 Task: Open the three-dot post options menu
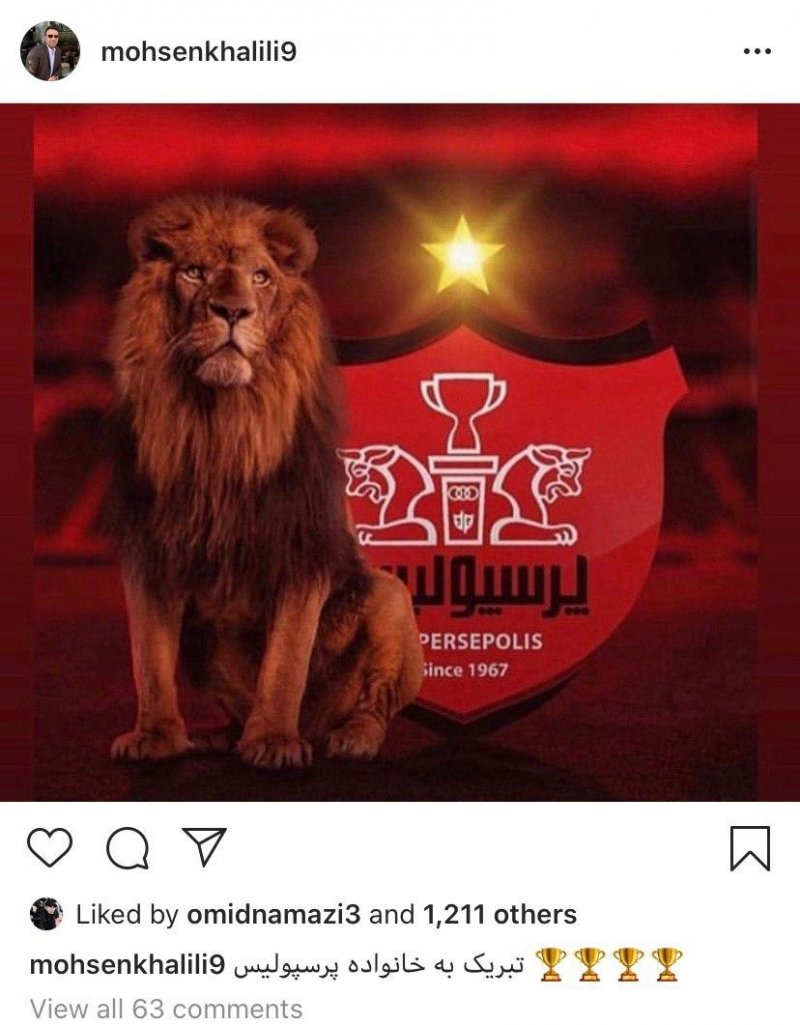[x=756, y=52]
